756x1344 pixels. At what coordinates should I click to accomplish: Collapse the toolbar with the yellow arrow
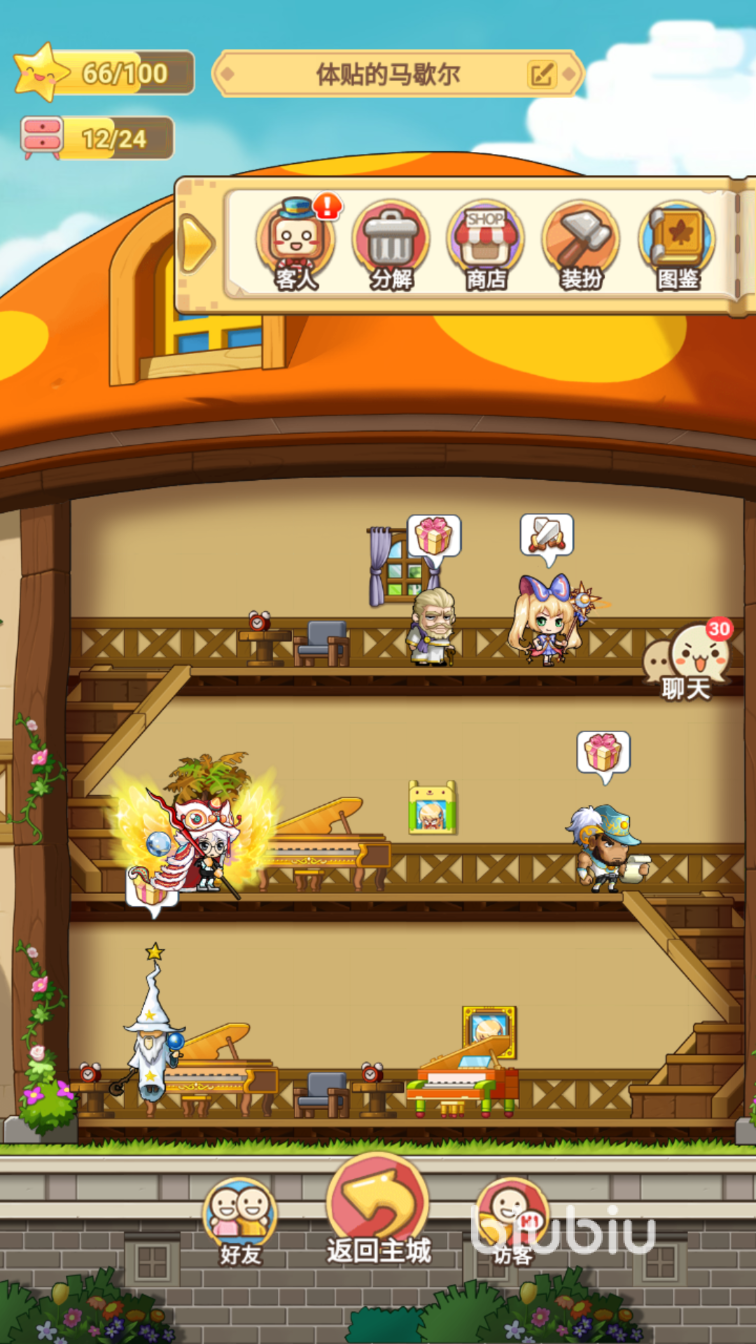pyautogui.click(x=196, y=242)
